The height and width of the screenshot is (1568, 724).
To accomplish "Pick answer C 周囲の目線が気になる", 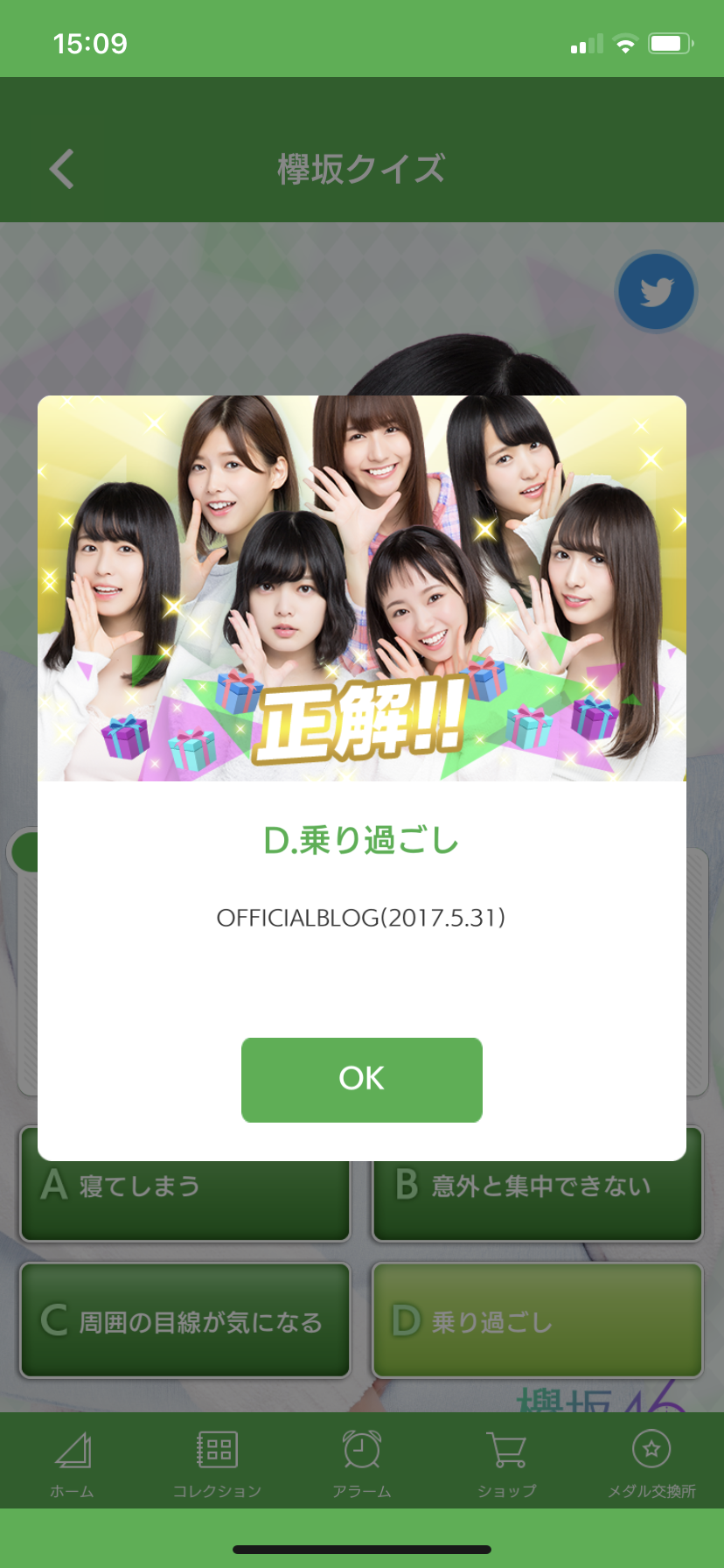I will pyautogui.click(x=185, y=1321).
